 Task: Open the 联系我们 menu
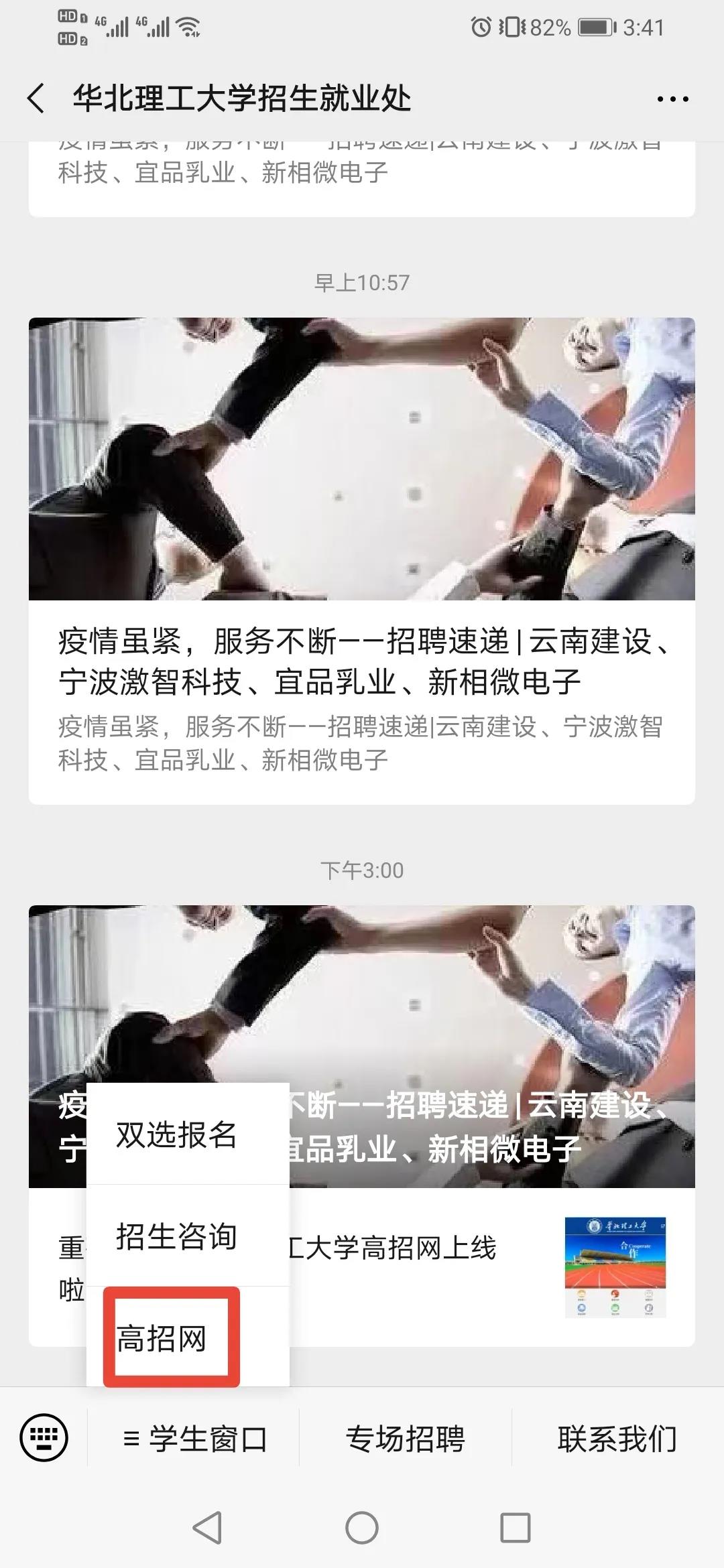pos(617,1439)
